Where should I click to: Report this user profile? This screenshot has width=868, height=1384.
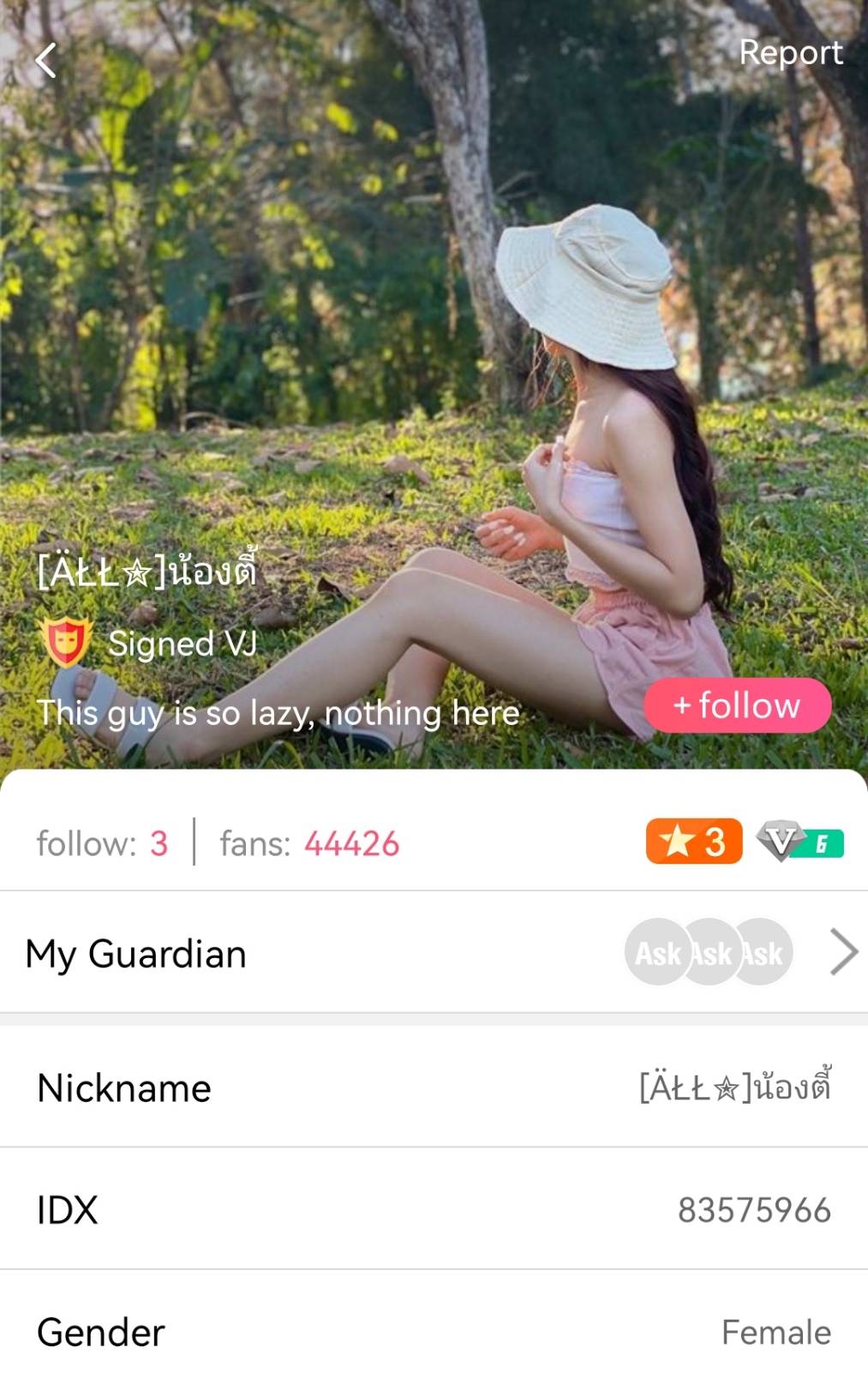[790, 52]
